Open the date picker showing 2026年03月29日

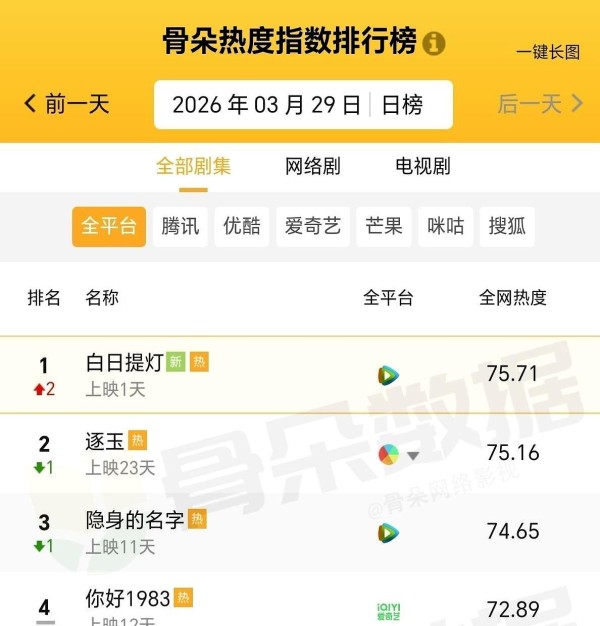[x=266, y=105]
